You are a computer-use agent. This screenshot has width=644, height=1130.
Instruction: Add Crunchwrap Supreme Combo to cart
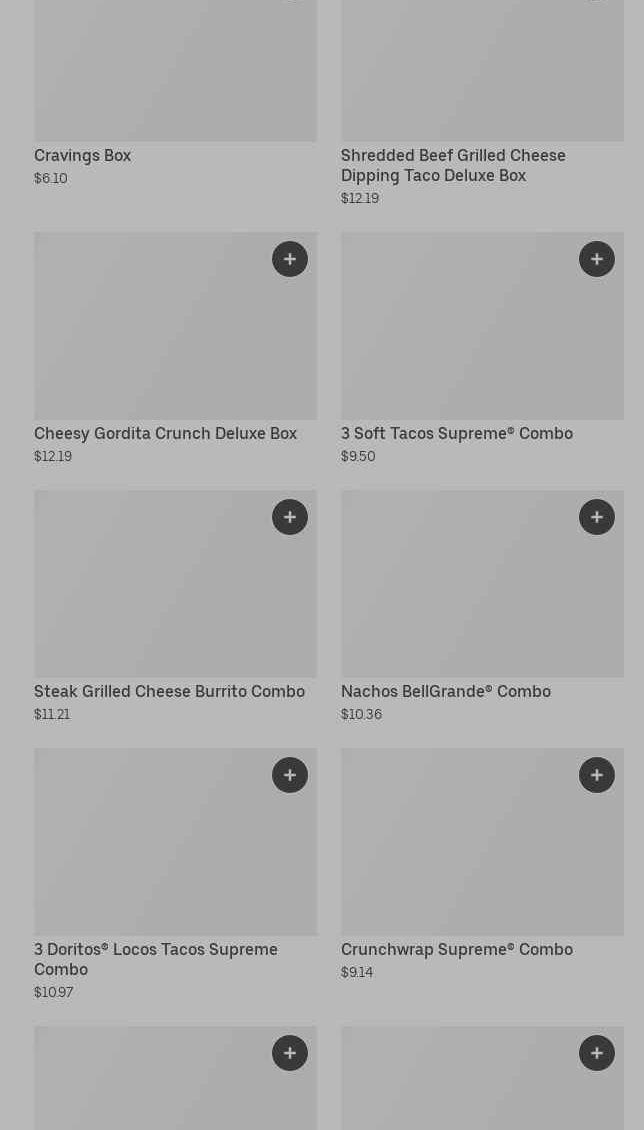[597, 775]
